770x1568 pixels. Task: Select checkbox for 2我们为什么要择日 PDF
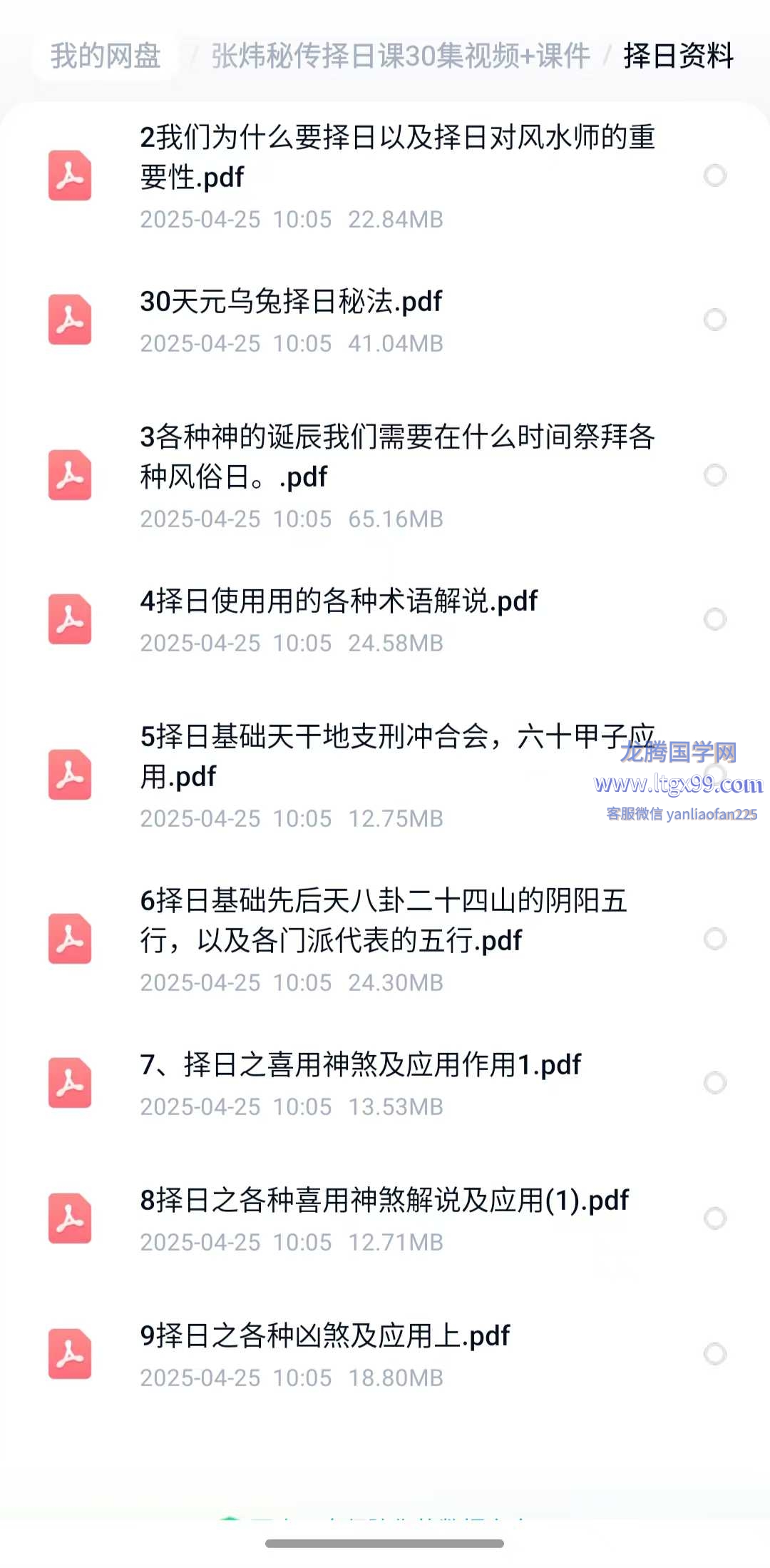714,175
